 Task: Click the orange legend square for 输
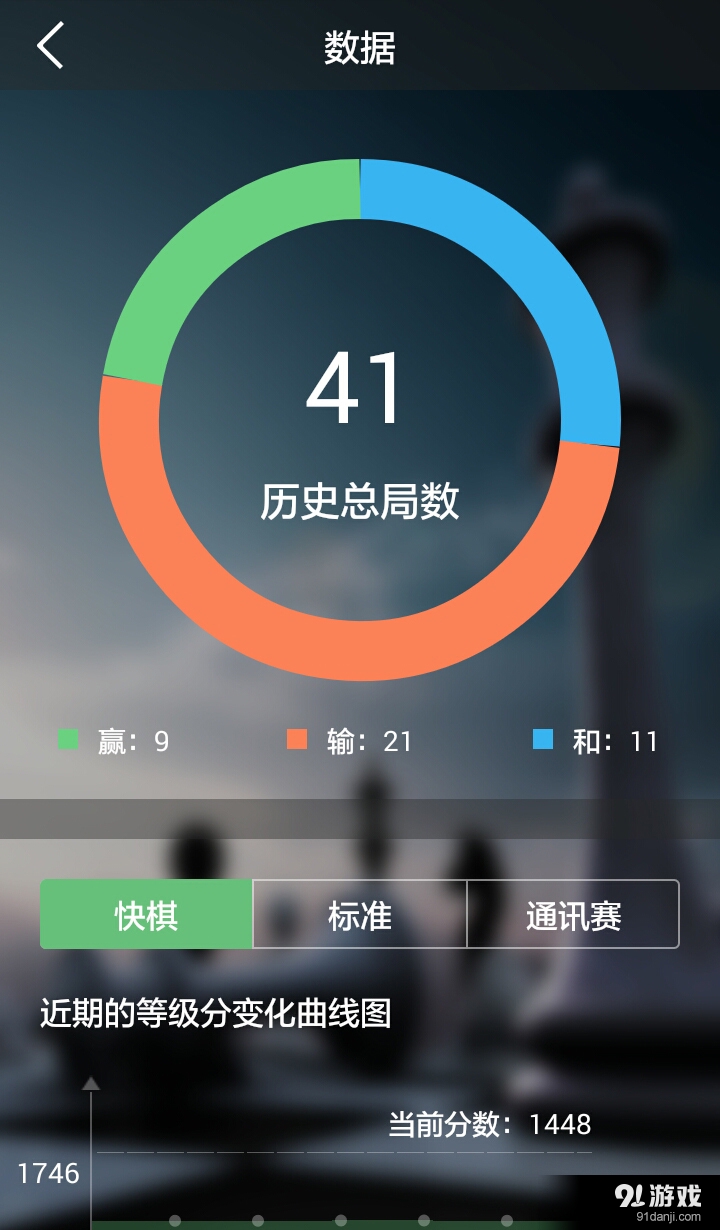pyautogui.click(x=296, y=741)
